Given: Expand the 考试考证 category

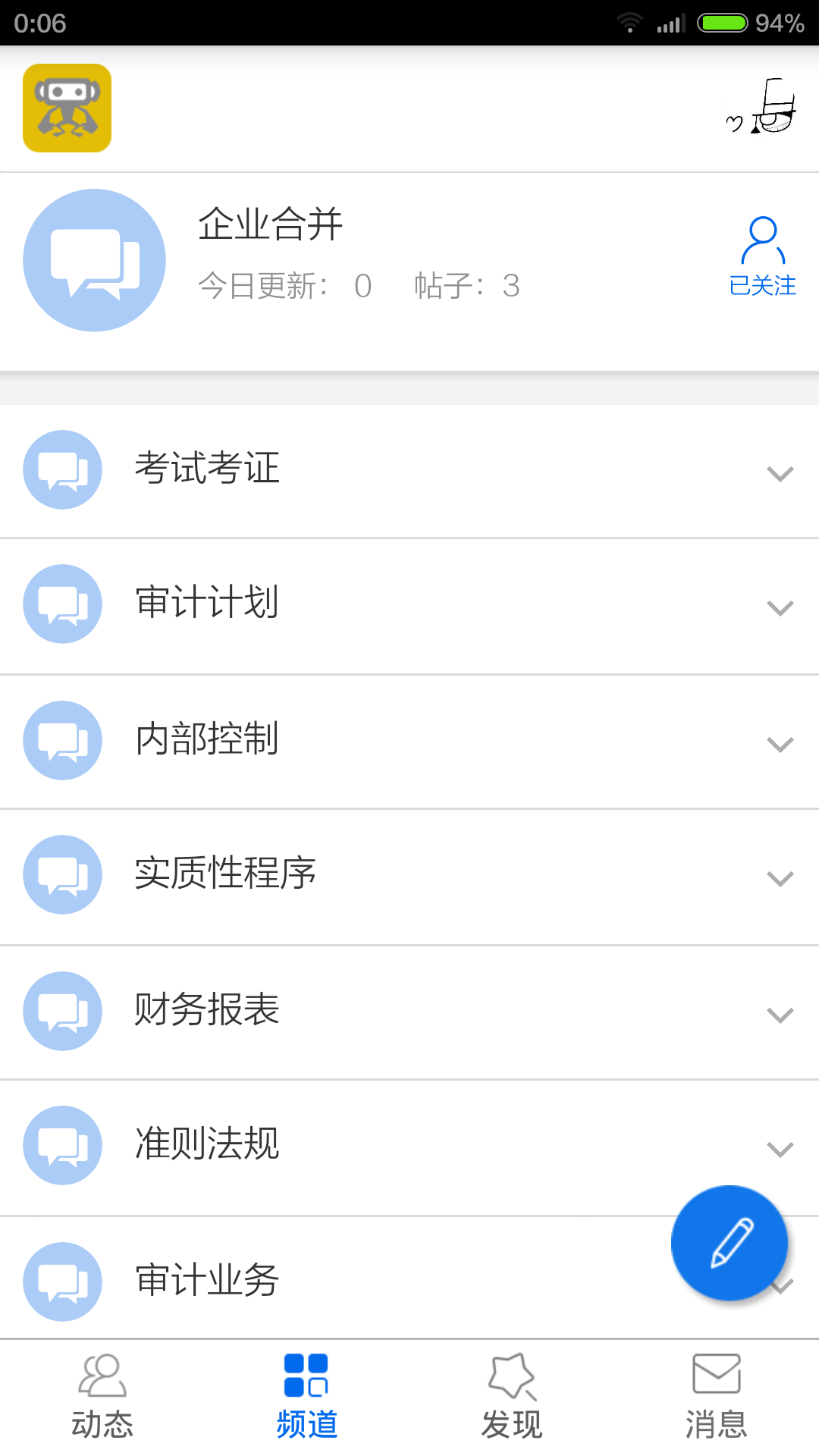Looking at the screenshot, I should [780, 474].
